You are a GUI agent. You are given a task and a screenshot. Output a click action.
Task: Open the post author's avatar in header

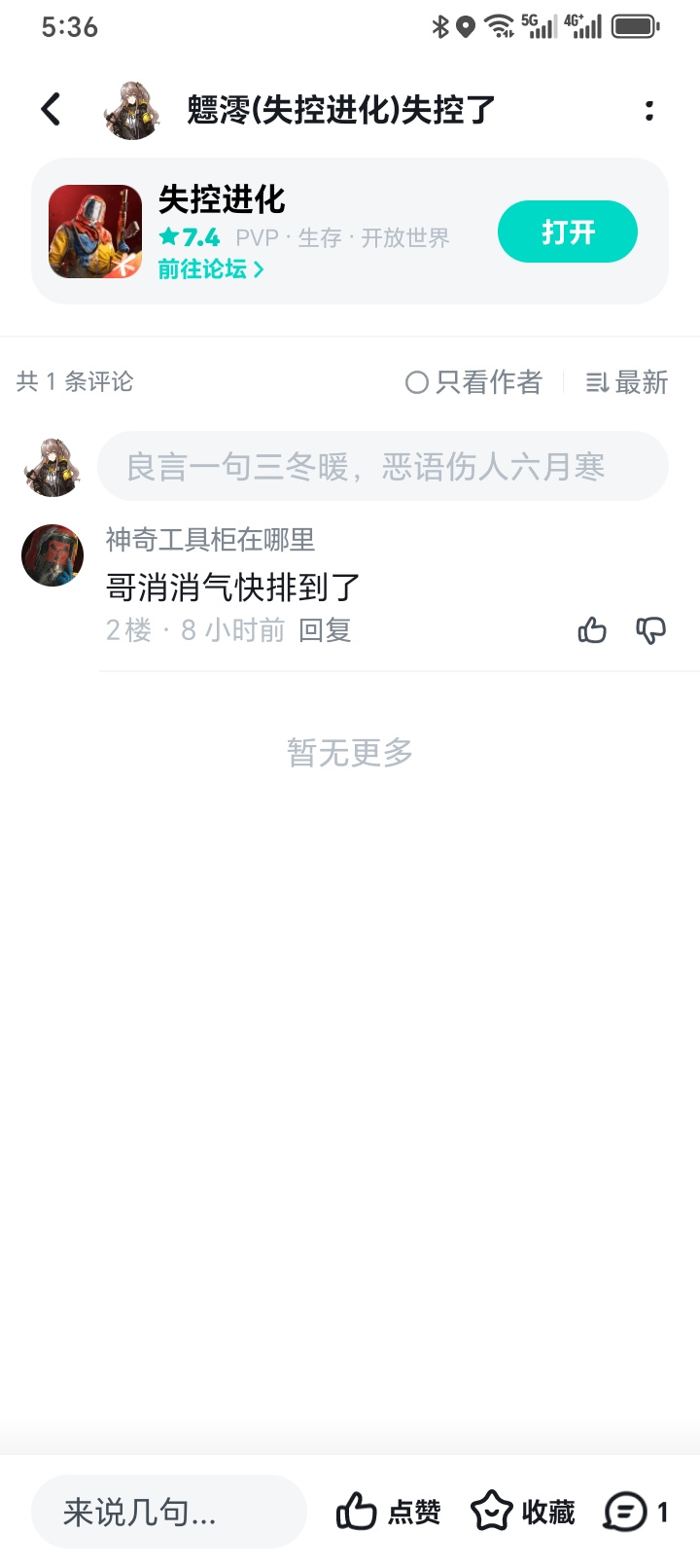[x=131, y=110]
